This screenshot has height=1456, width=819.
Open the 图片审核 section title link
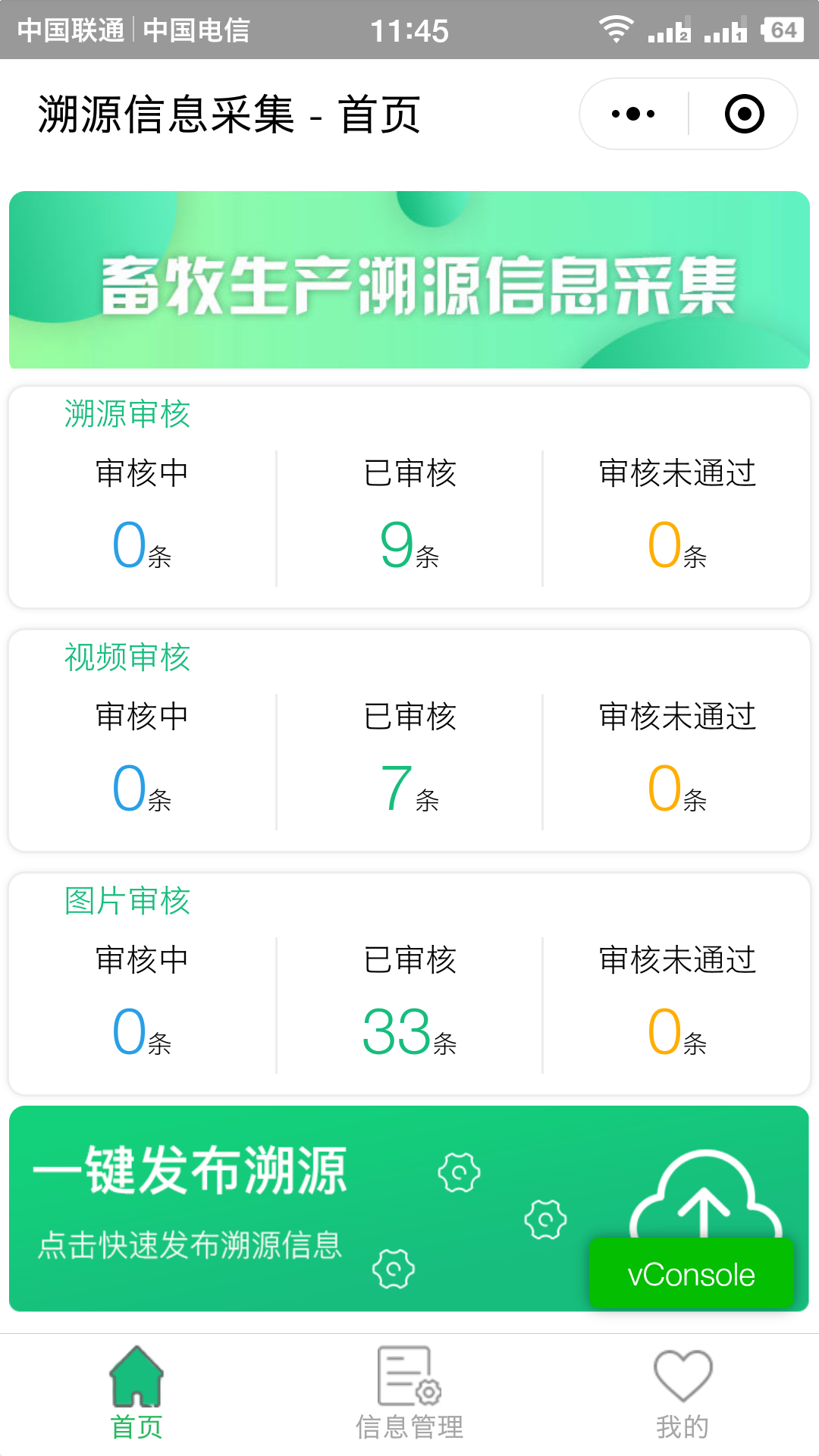[127, 900]
